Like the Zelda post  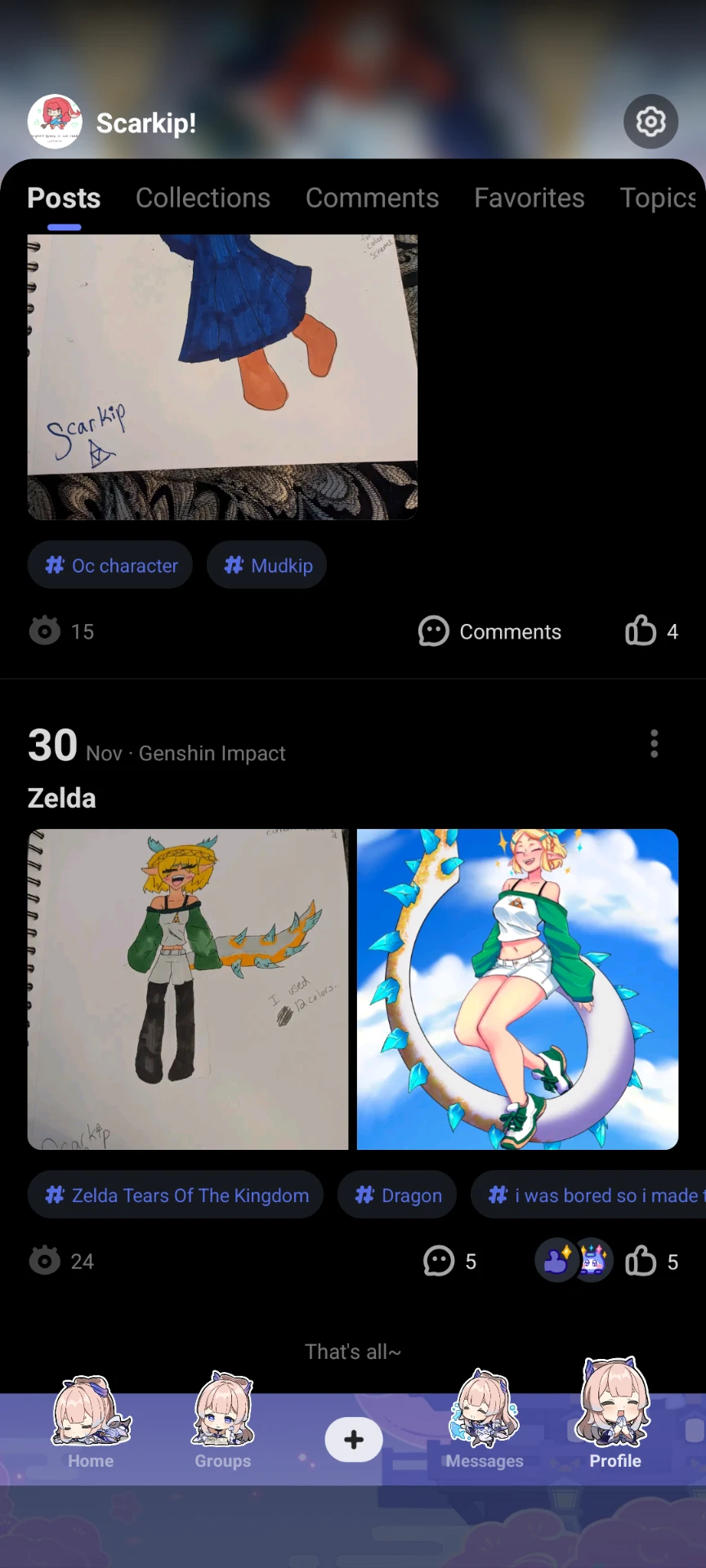(x=641, y=1261)
